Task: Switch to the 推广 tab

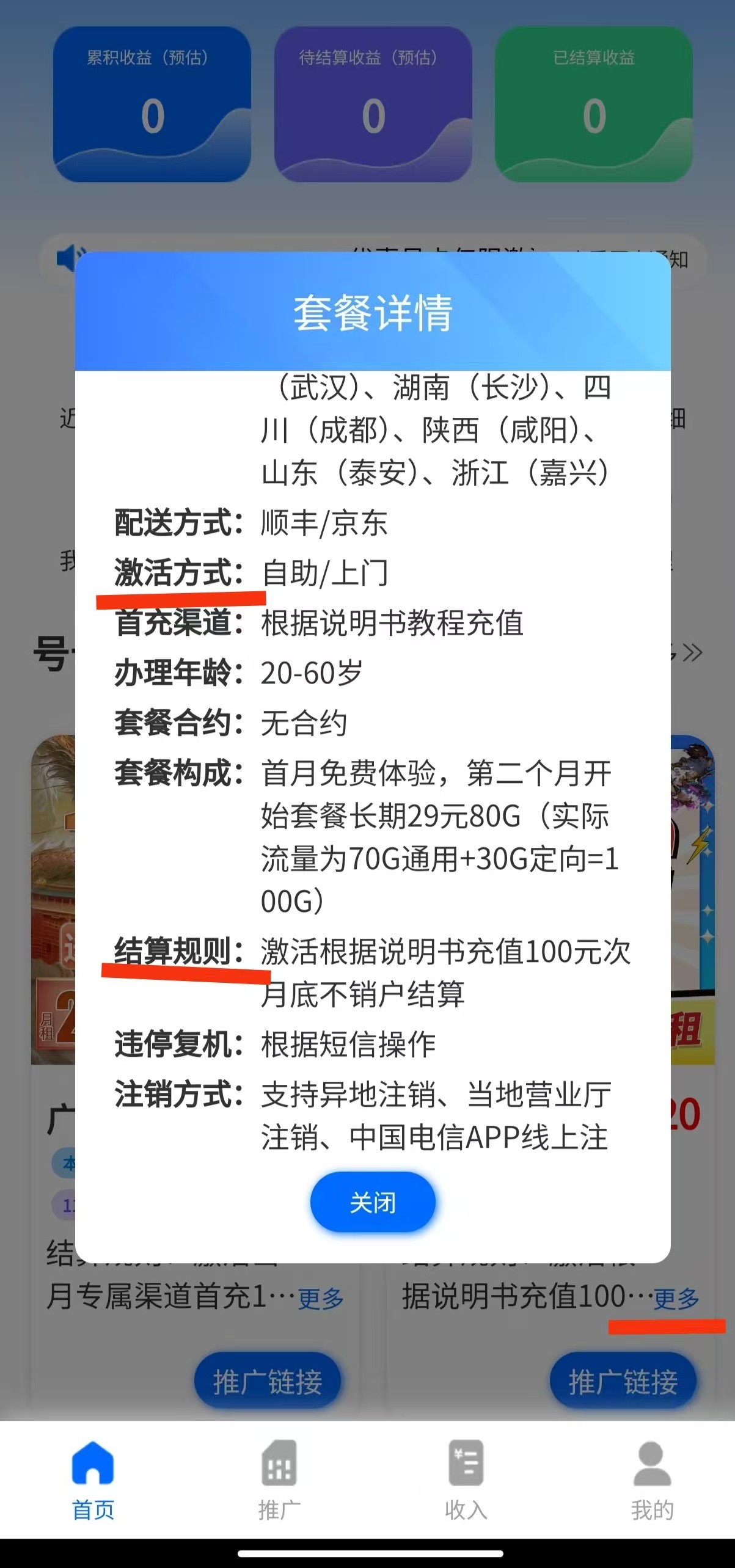Action: (x=279, y=1479)
